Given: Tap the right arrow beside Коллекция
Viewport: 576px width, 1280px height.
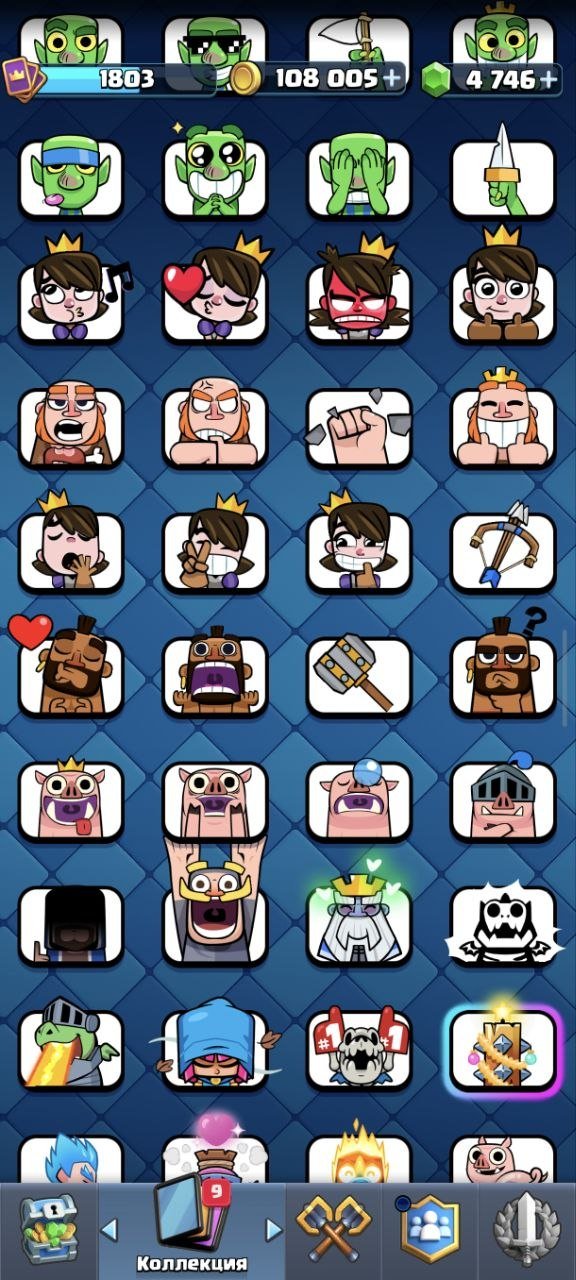Looking at the screenshot, I should (x=272, y=1228).
